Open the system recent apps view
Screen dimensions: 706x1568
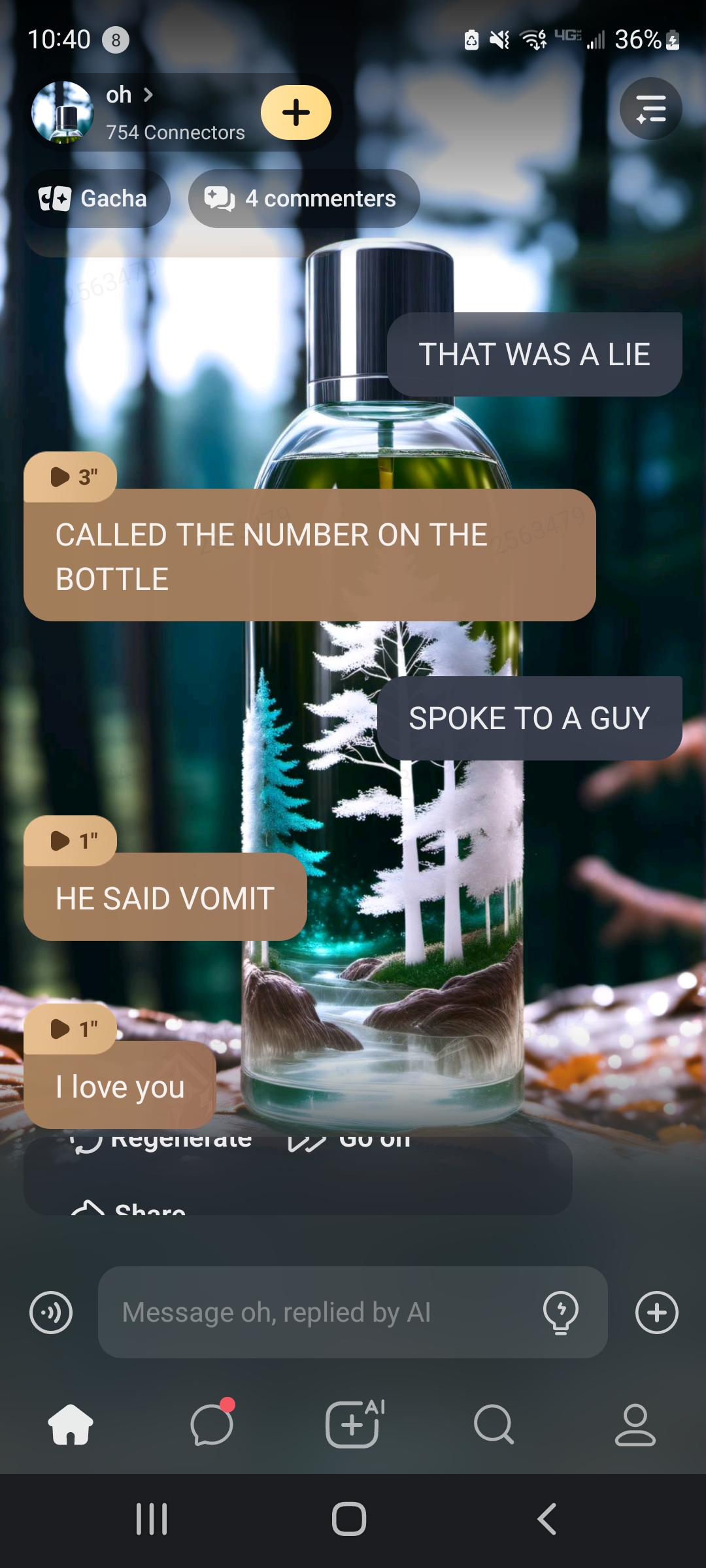pos(152,1518)
